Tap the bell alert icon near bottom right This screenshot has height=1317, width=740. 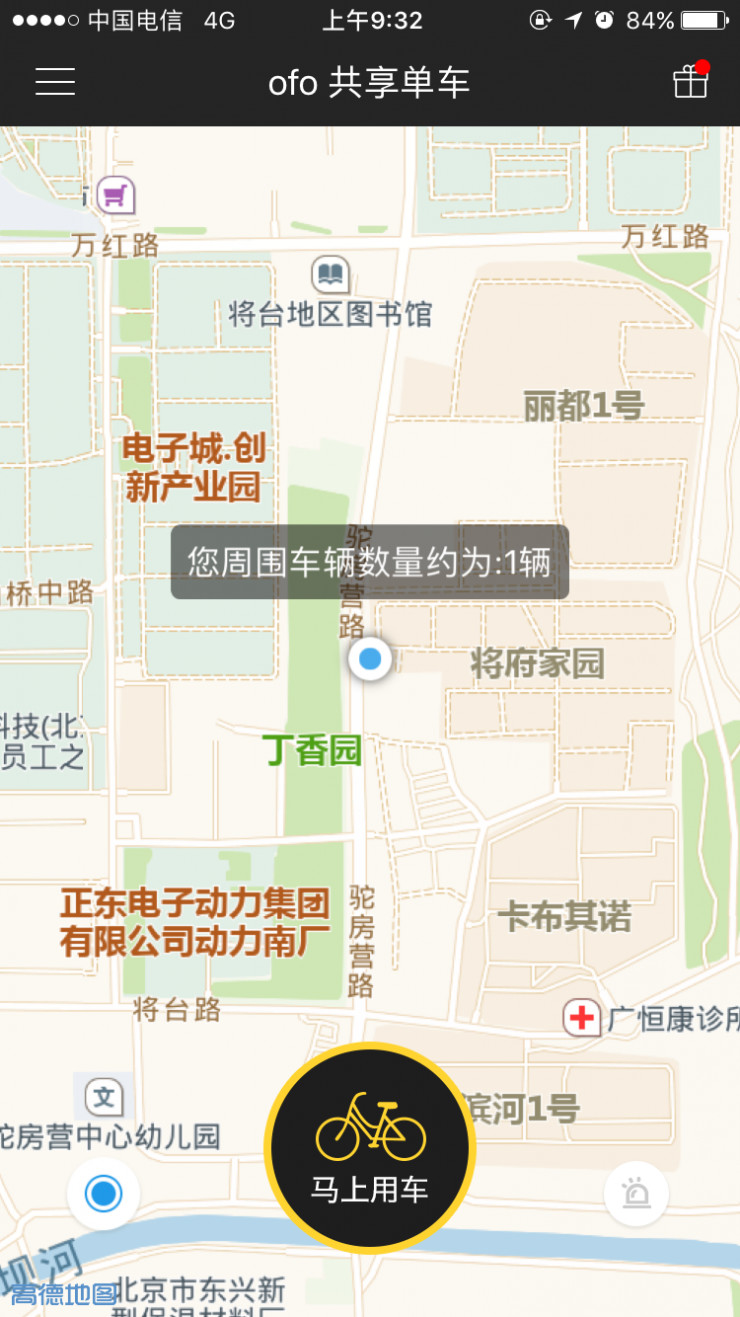(x=637, y=1194)
